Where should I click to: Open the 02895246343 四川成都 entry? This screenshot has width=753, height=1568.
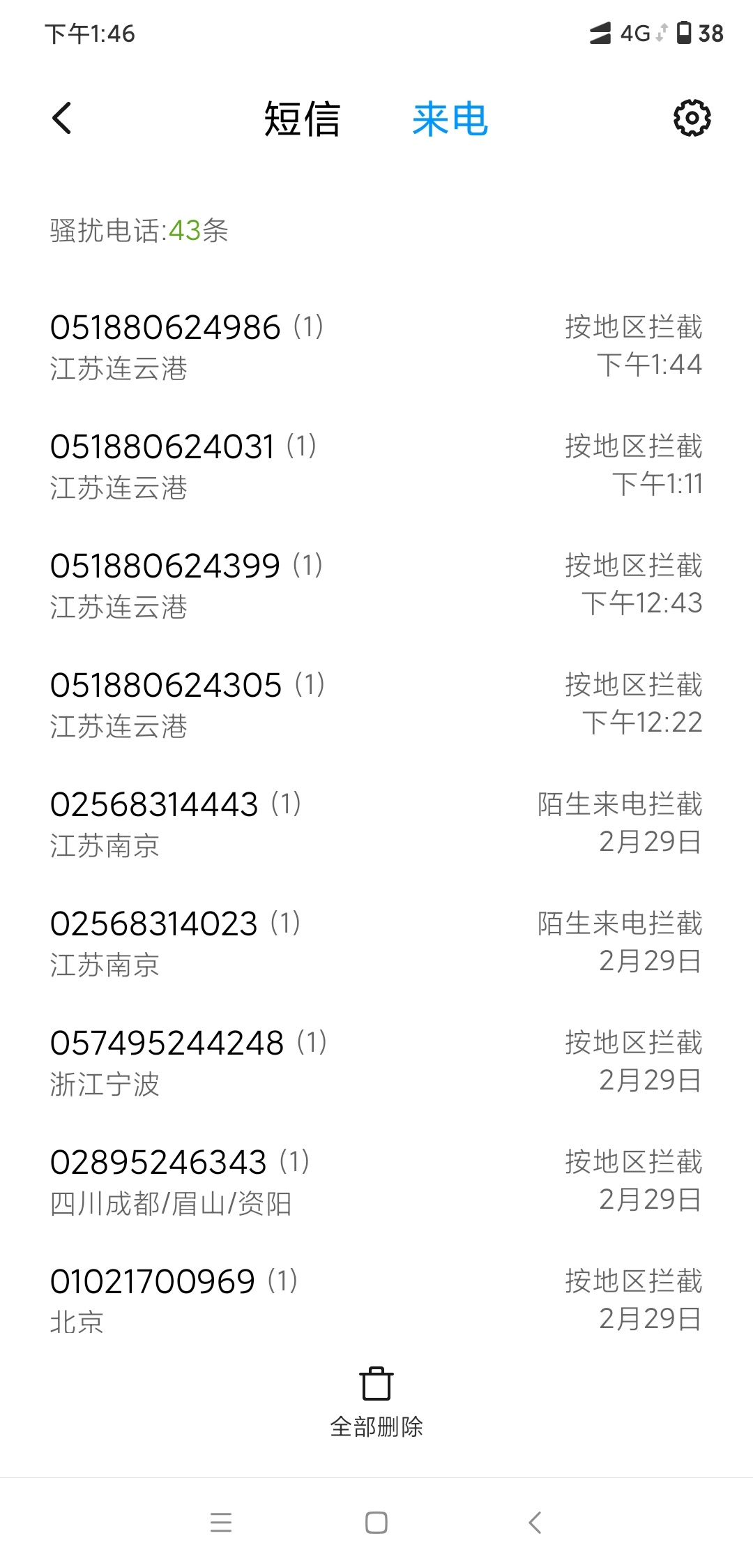click(x=376, y=1182)
